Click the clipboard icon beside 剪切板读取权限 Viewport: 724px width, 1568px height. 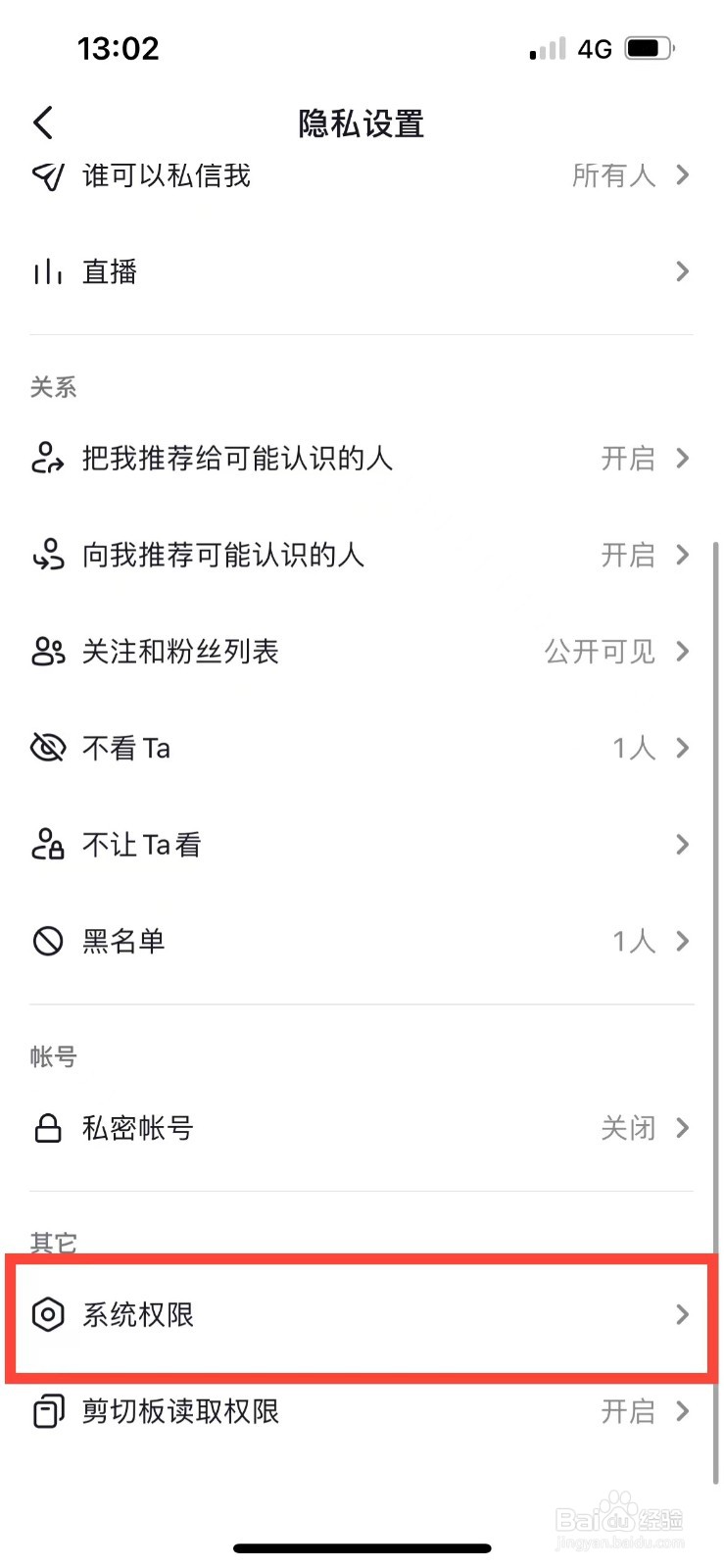48,1411
